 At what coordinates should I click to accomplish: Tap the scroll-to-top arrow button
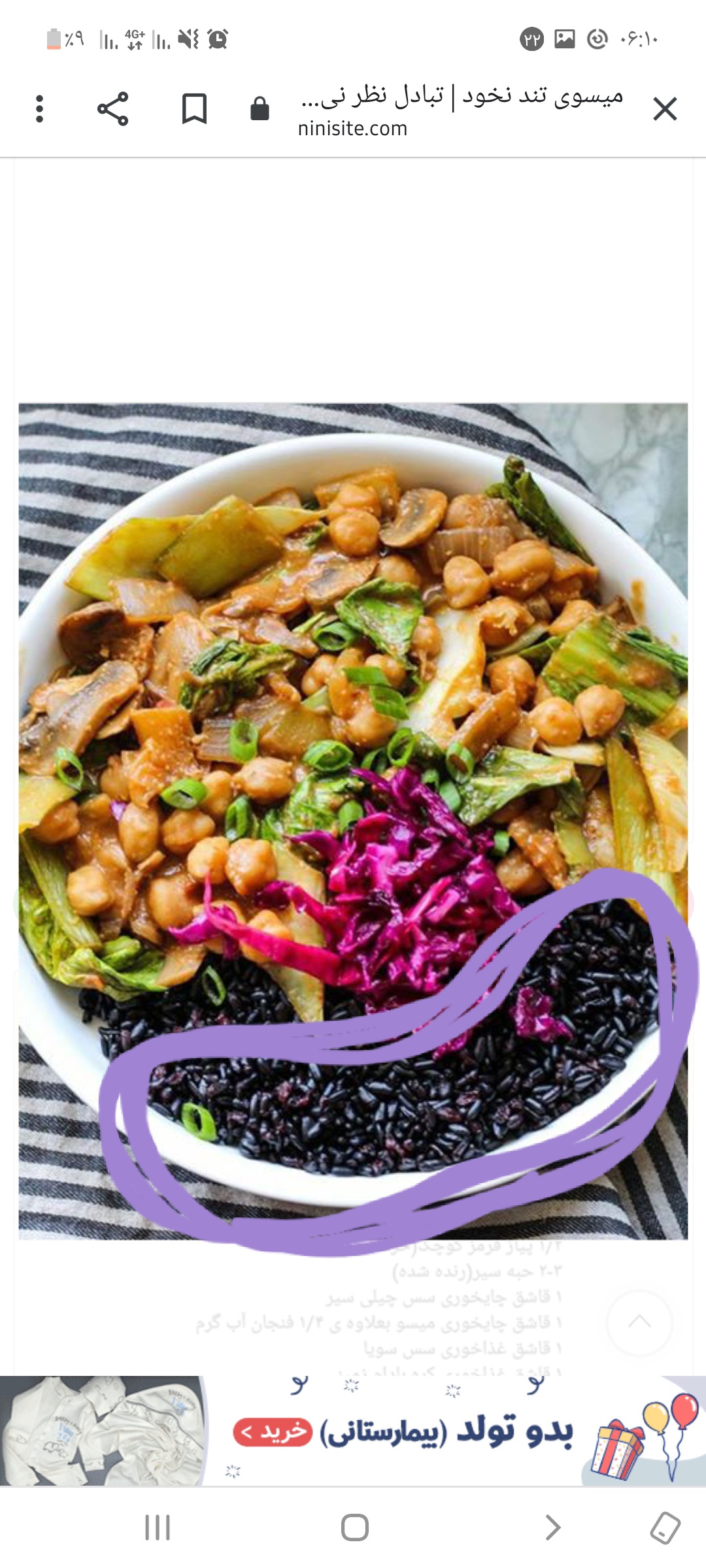point(639,1322)
